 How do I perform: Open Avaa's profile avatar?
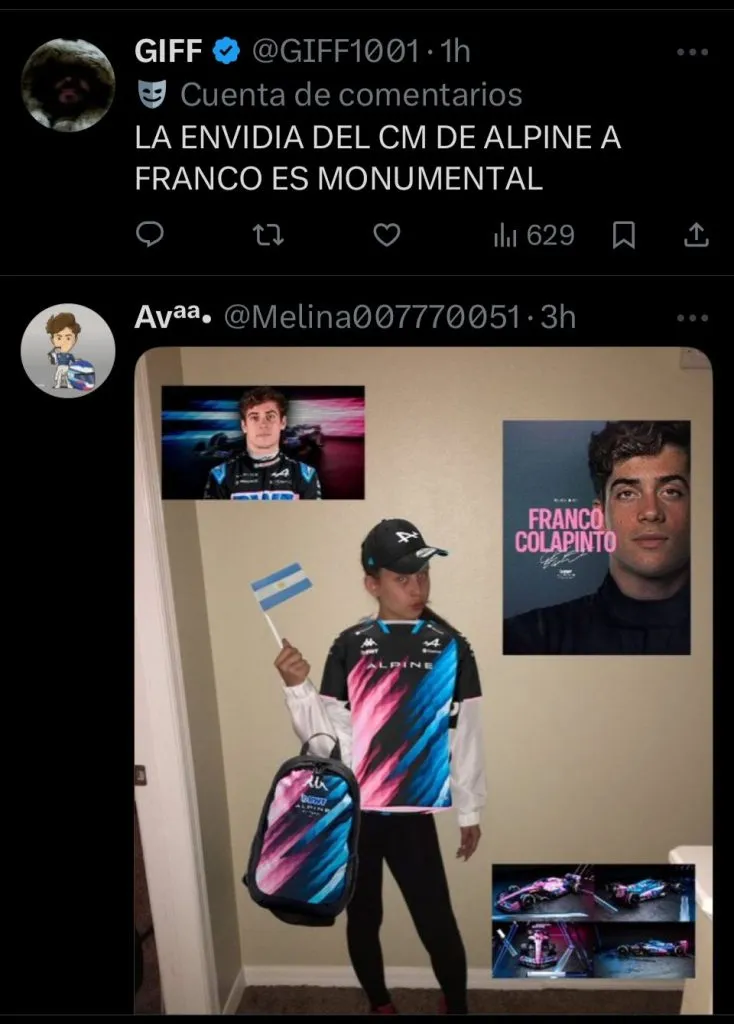click(x=68, y=350)
